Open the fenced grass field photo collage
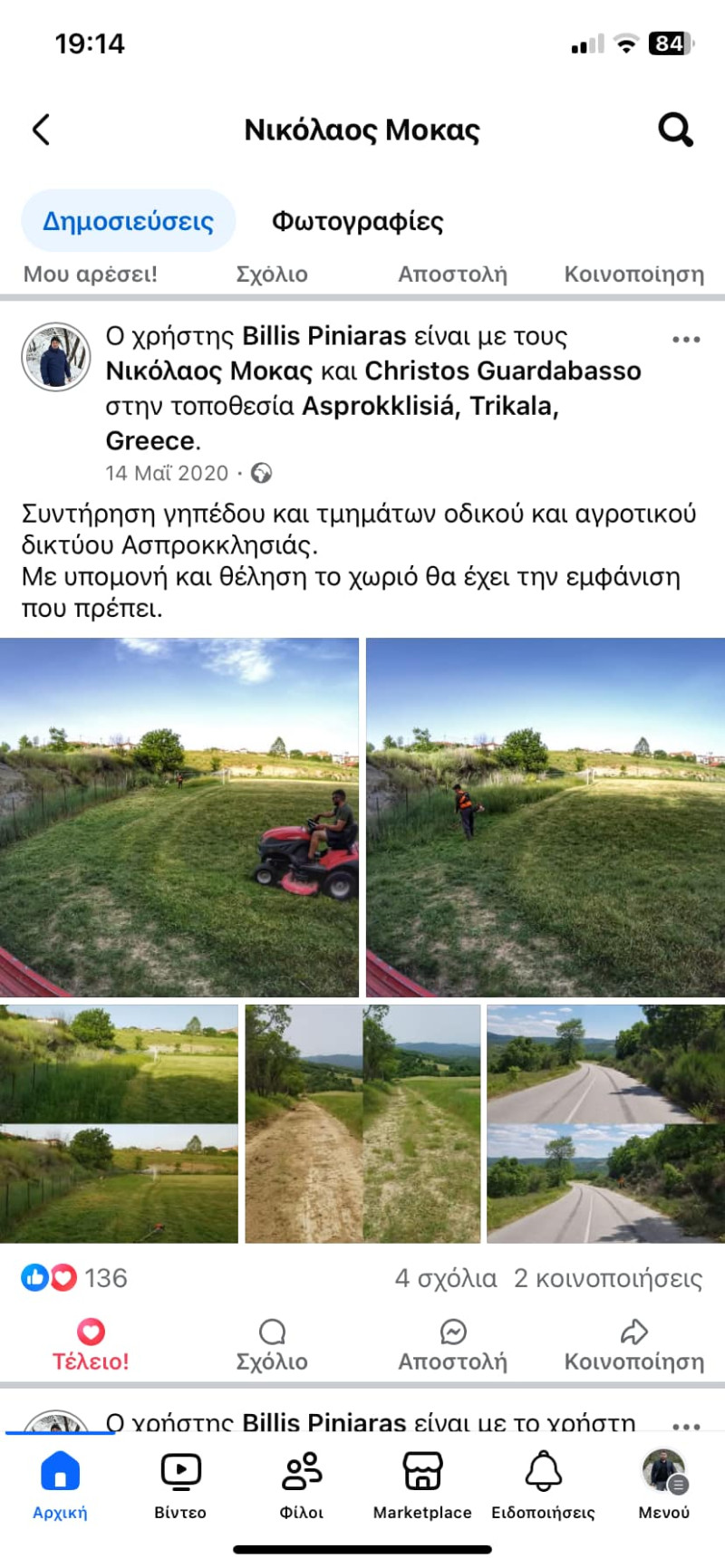 pyautogui.click(x=119, y=1123)
